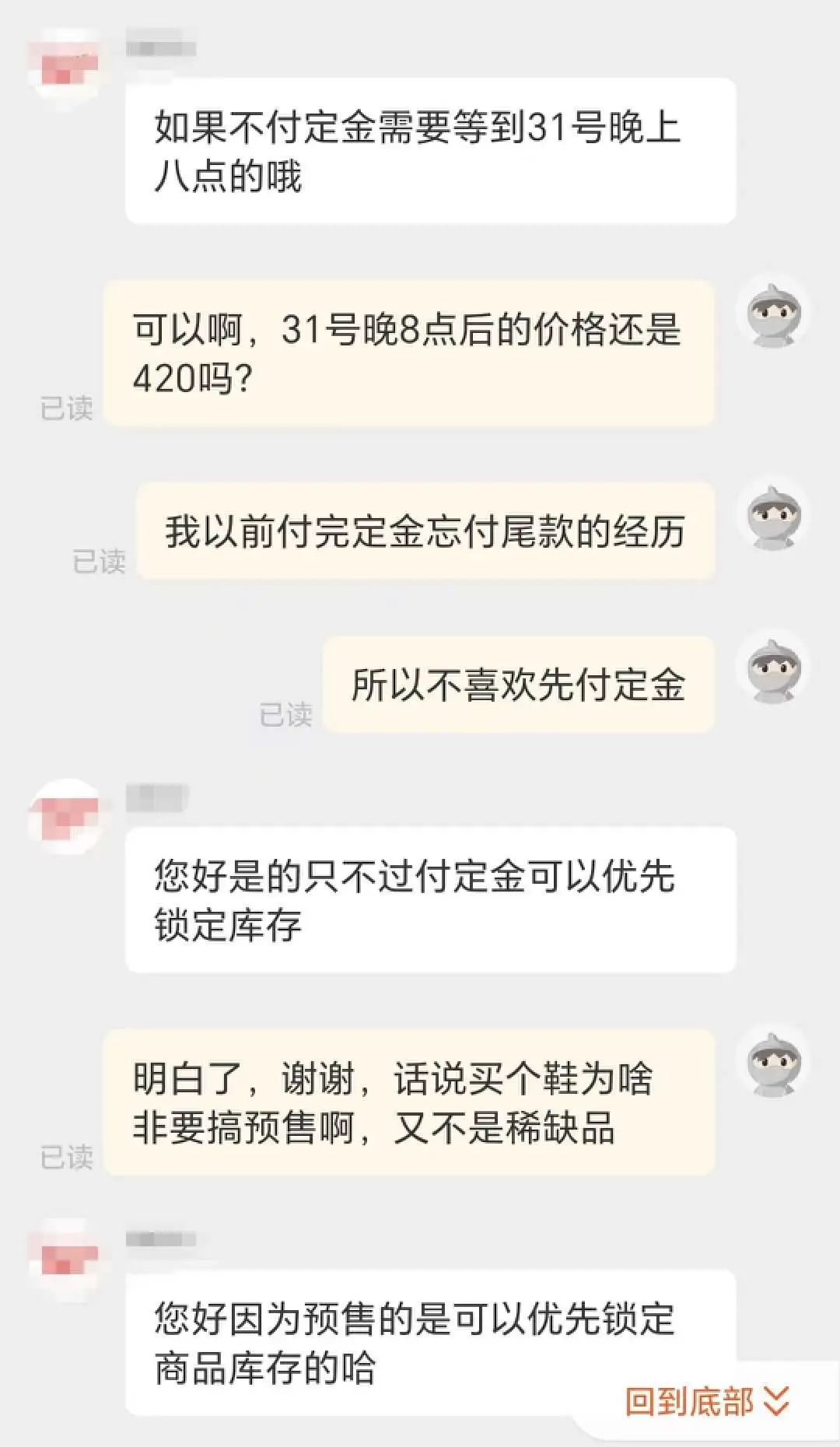Jump back to bottom via 回到底部

(706, 1401)
